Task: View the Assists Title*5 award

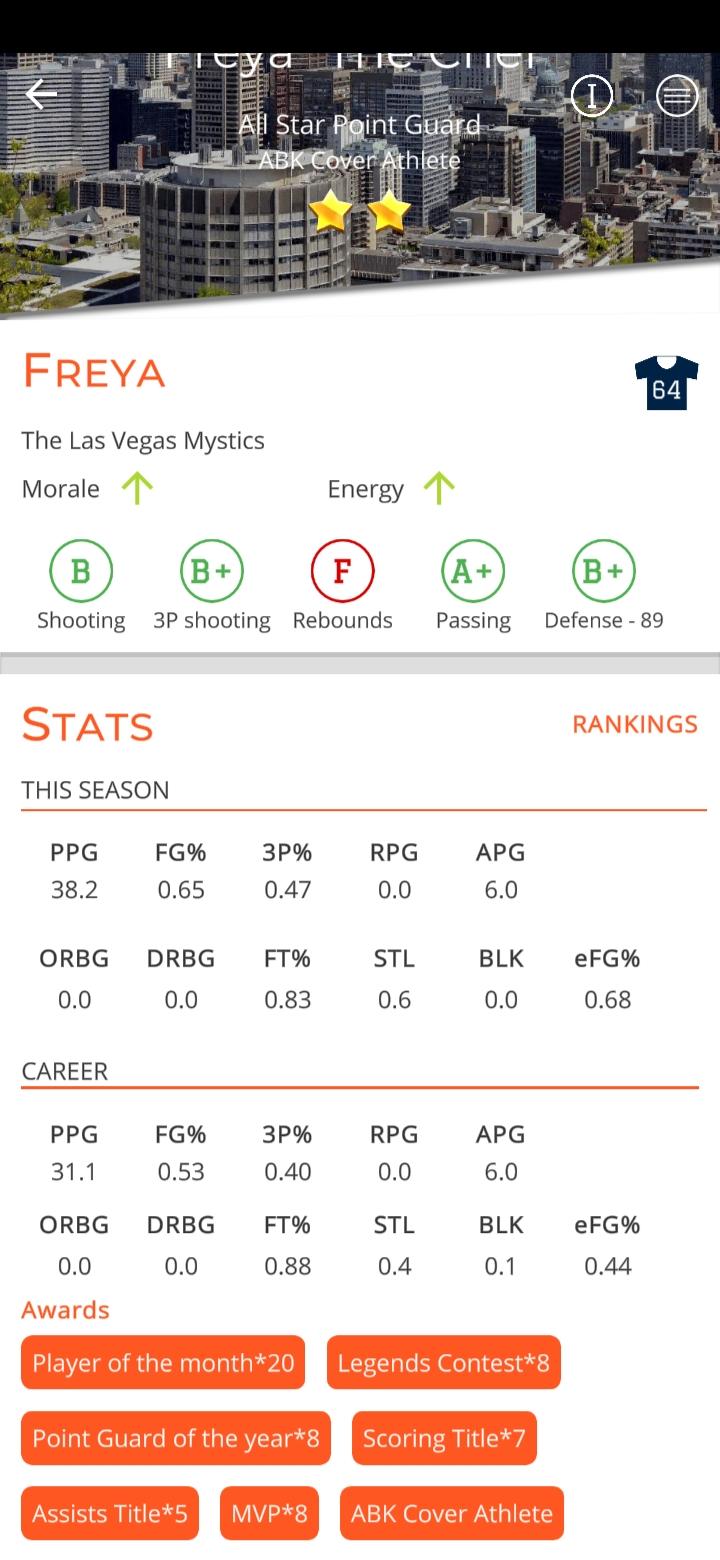Action: pyautogui.click(x=110, y=1513)
